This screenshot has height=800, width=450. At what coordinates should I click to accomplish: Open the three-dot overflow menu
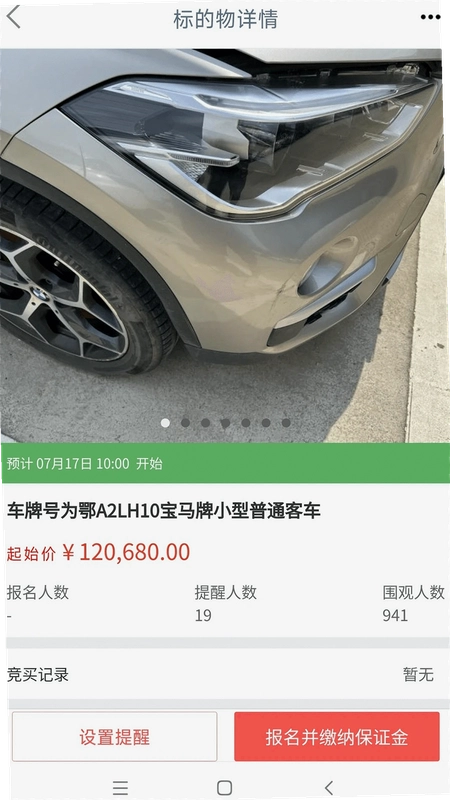click(430, 17)
